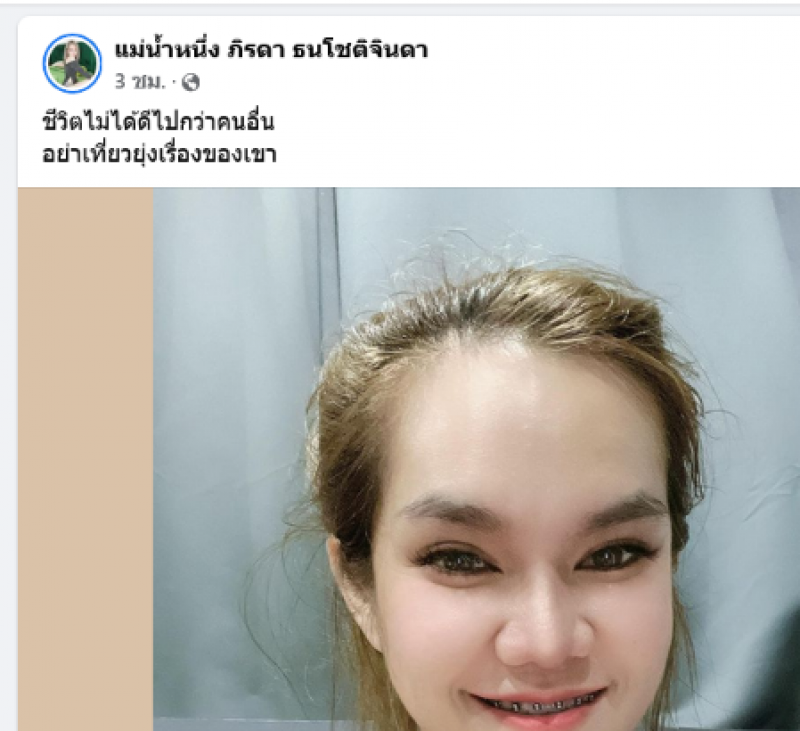Viewport: 800px width, 731px height.
Task: Open the poster's profile picture avatar
Action: click(x=72, y=63)
